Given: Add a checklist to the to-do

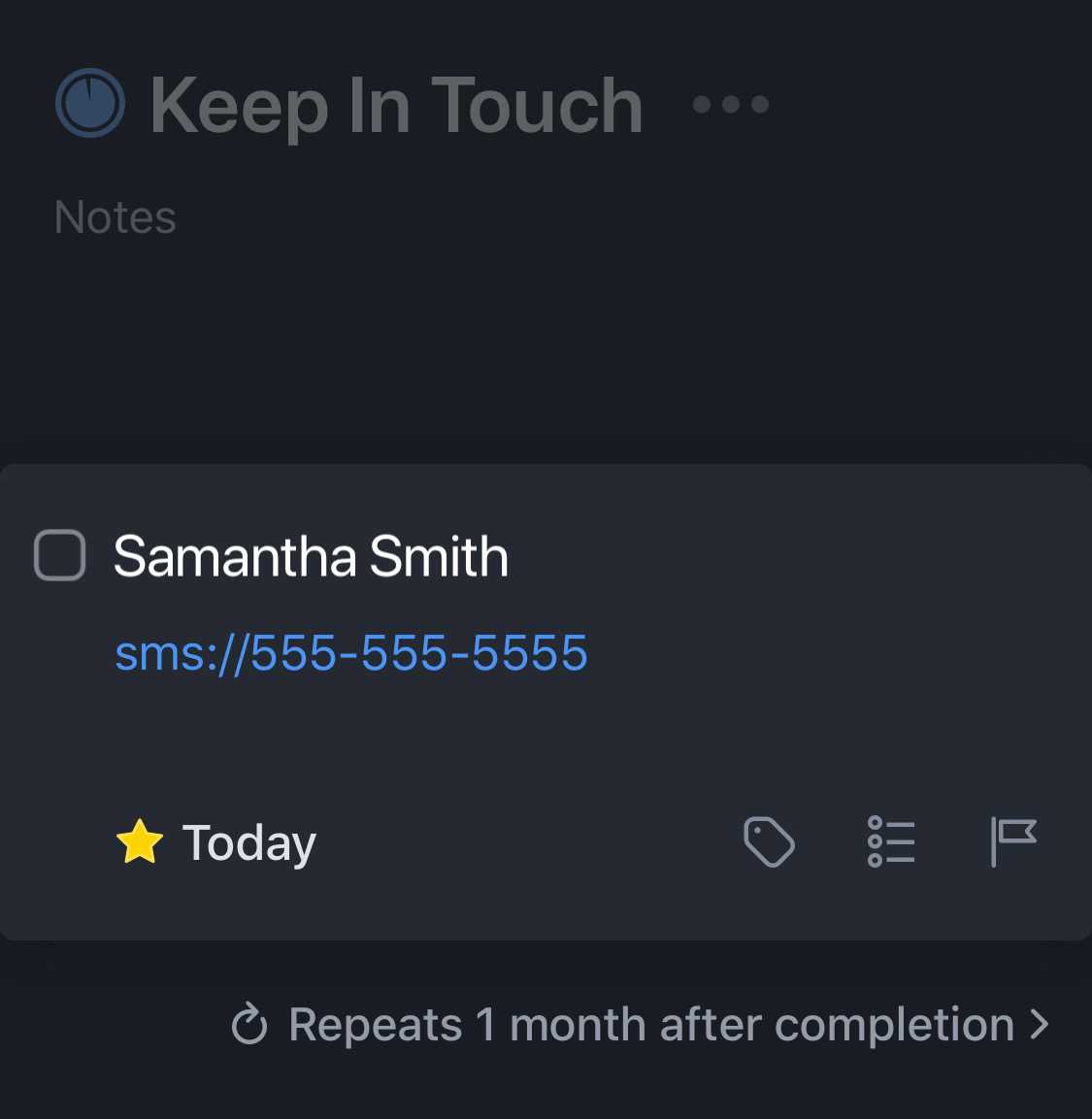Looking at the screenshot, I should pyautogui.click(x=891, y=841).
